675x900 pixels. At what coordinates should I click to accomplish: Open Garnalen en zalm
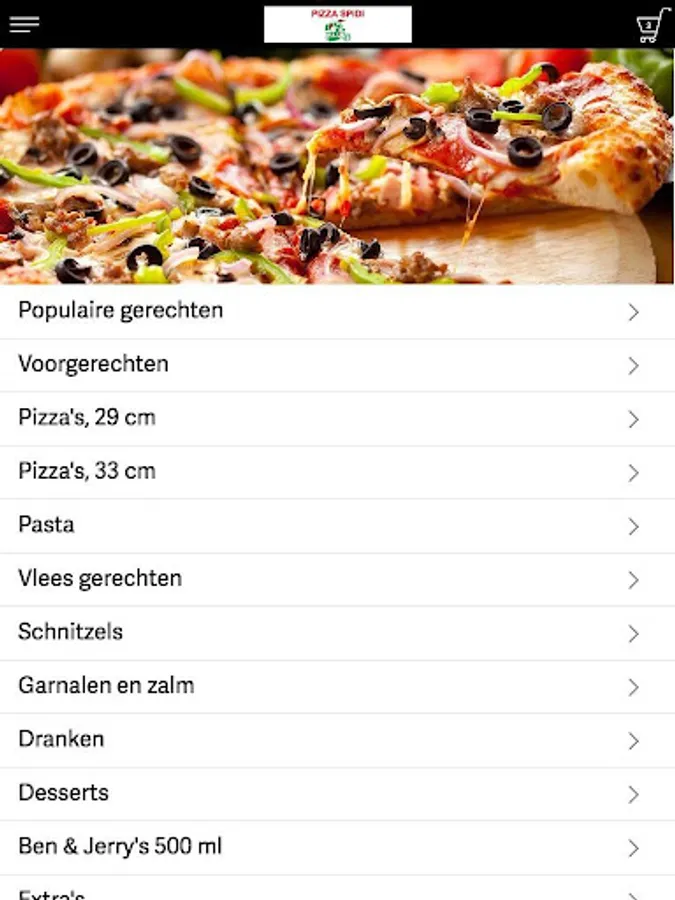[337, 686]
